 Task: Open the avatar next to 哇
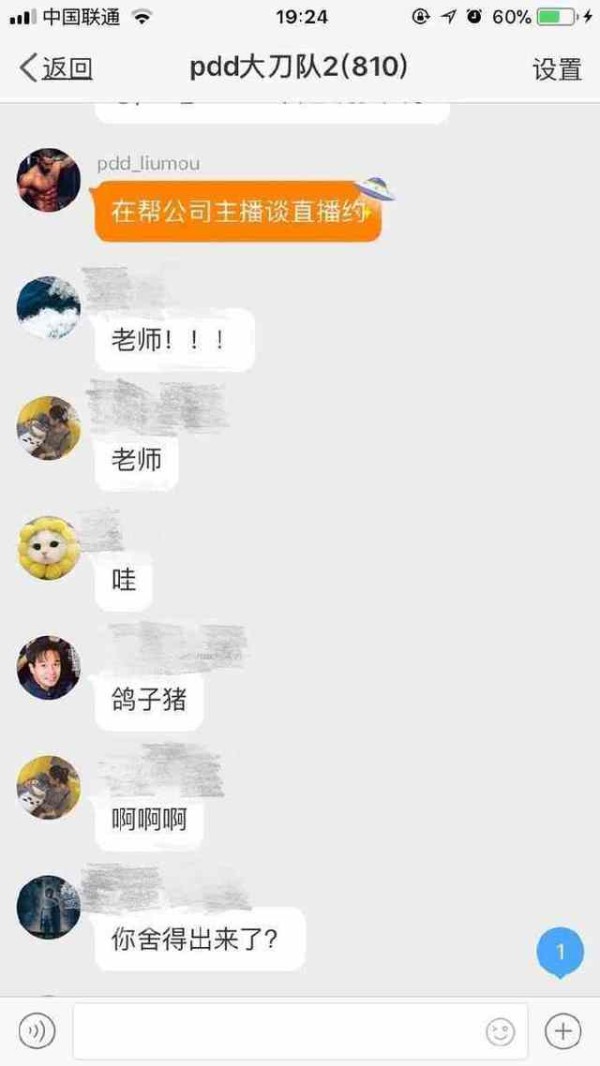pyautogui.click(x=48, y=548)
